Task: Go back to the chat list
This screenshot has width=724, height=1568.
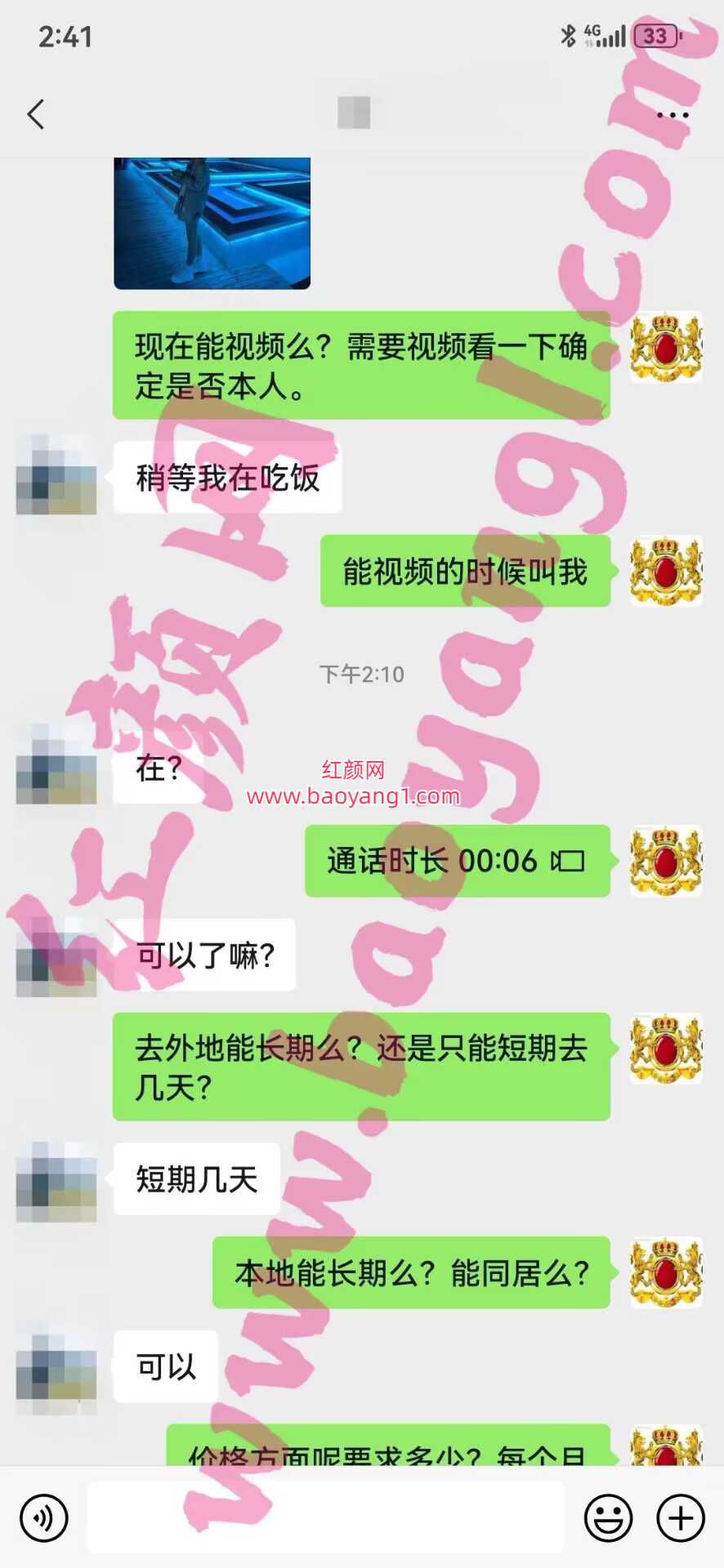Action: (x=36, y=114)
